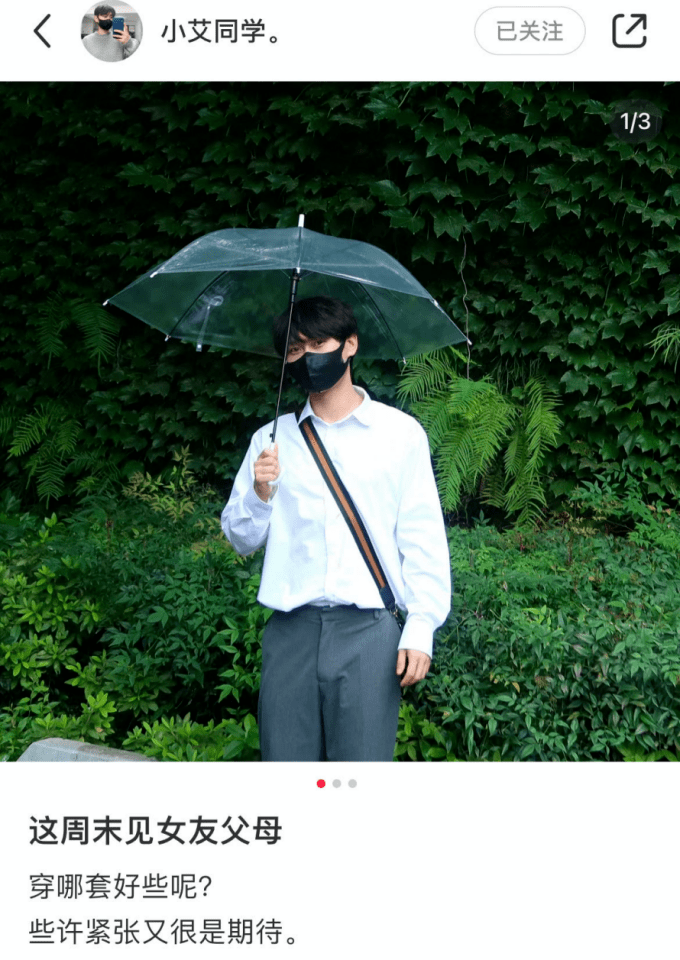The height and width of the screenshot is (960, 680).
Task: Tap the 已关注 following button
Action: [529, 31]
